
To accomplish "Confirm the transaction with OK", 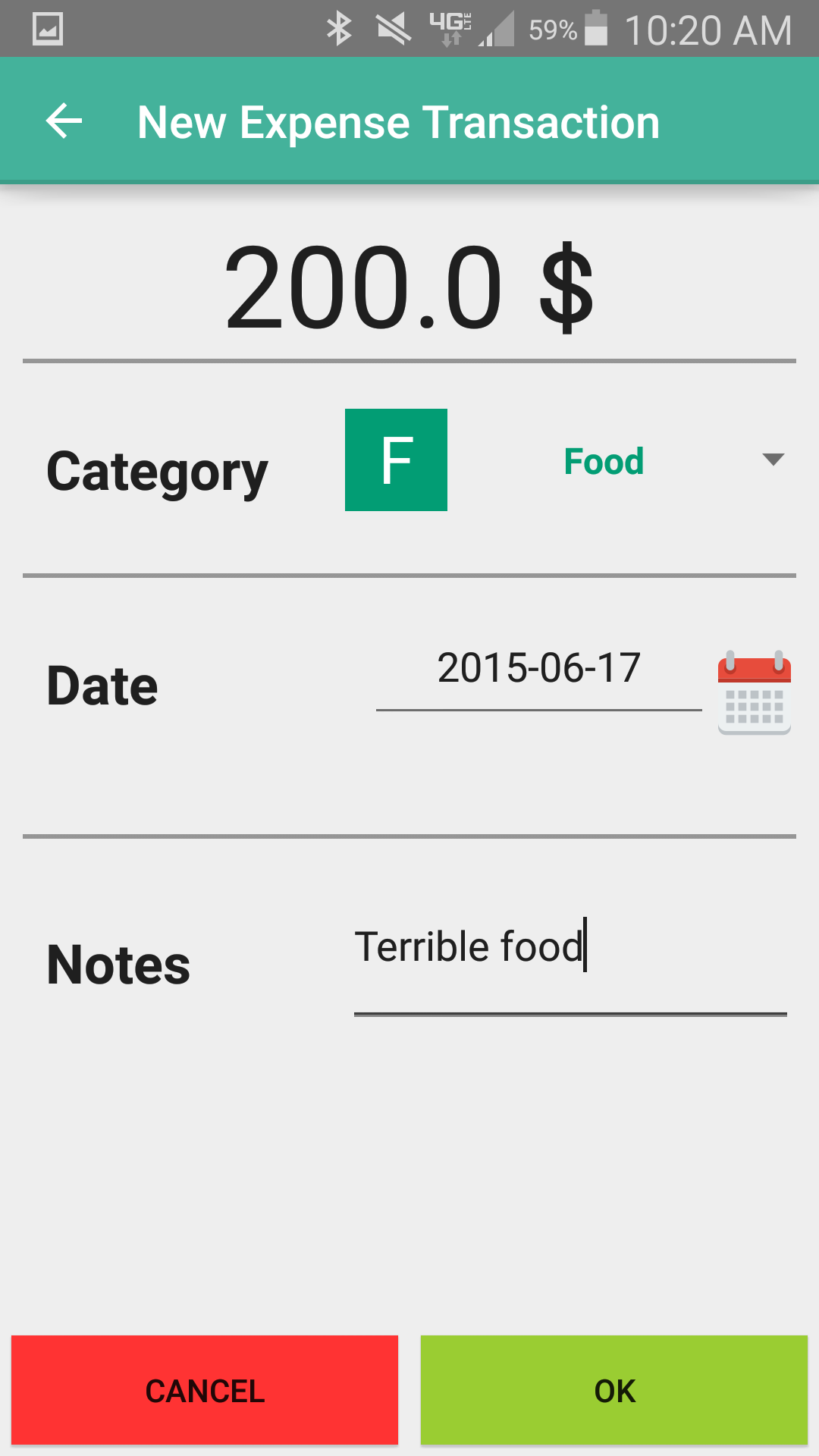I will click(614, 1390).
